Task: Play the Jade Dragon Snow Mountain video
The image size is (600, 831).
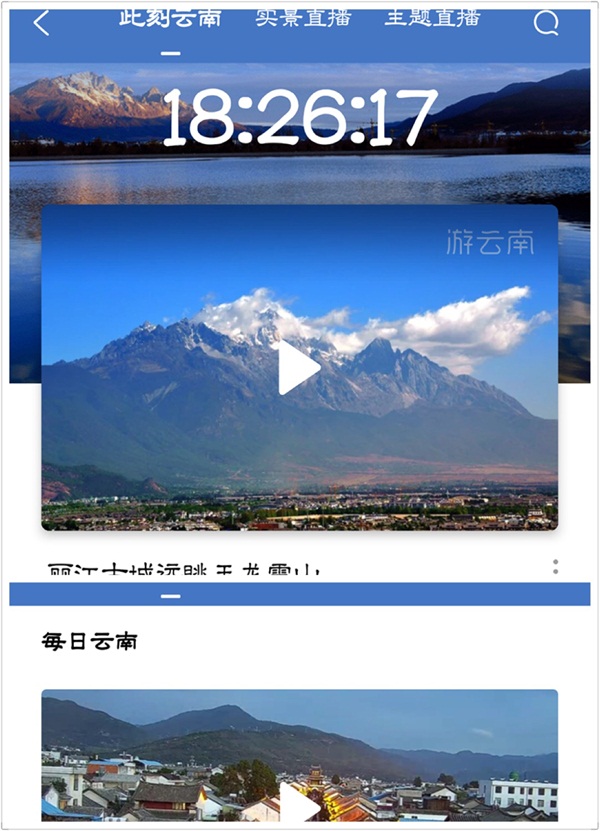Action: click(298, 368)
